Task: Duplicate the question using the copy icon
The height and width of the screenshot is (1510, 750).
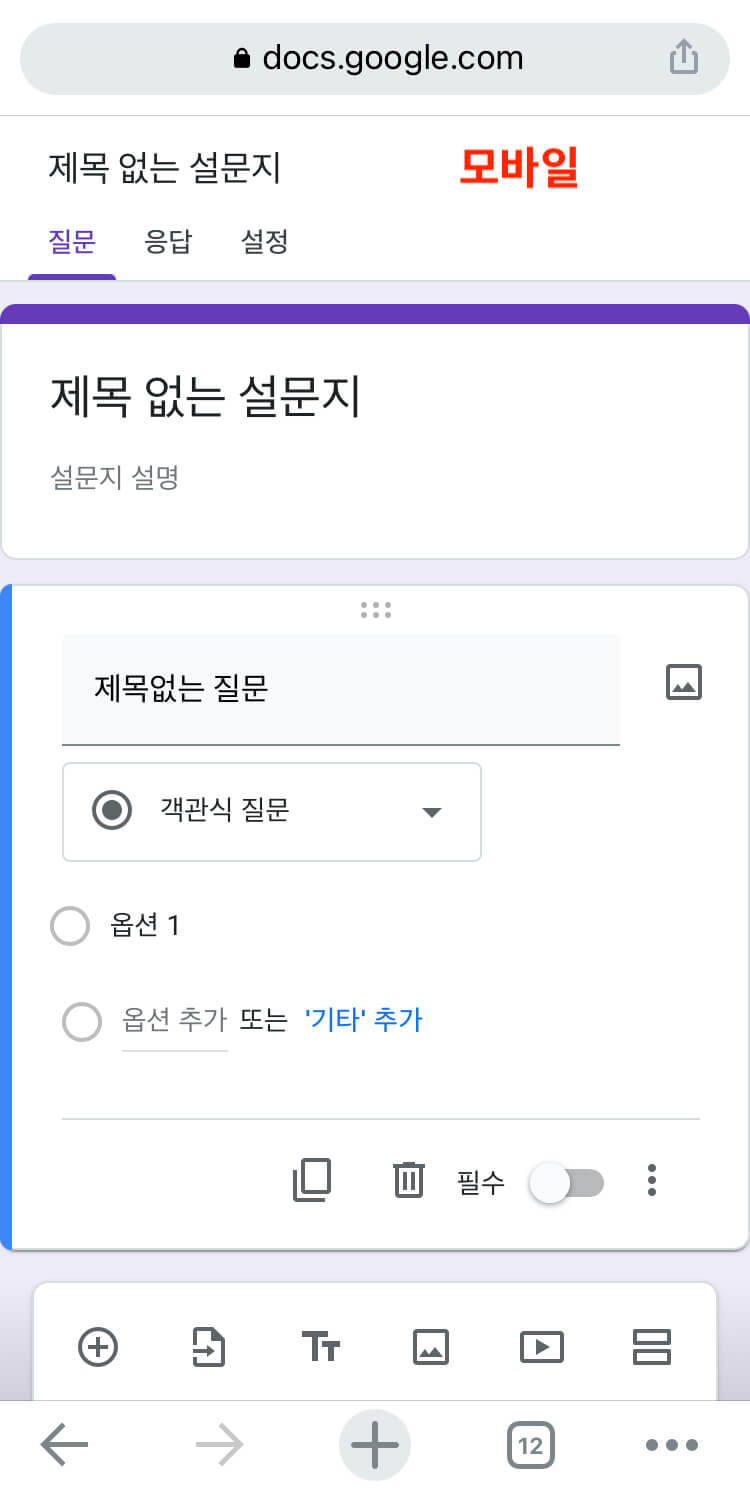Action: pyautogui.click(x=312, y=1181)
